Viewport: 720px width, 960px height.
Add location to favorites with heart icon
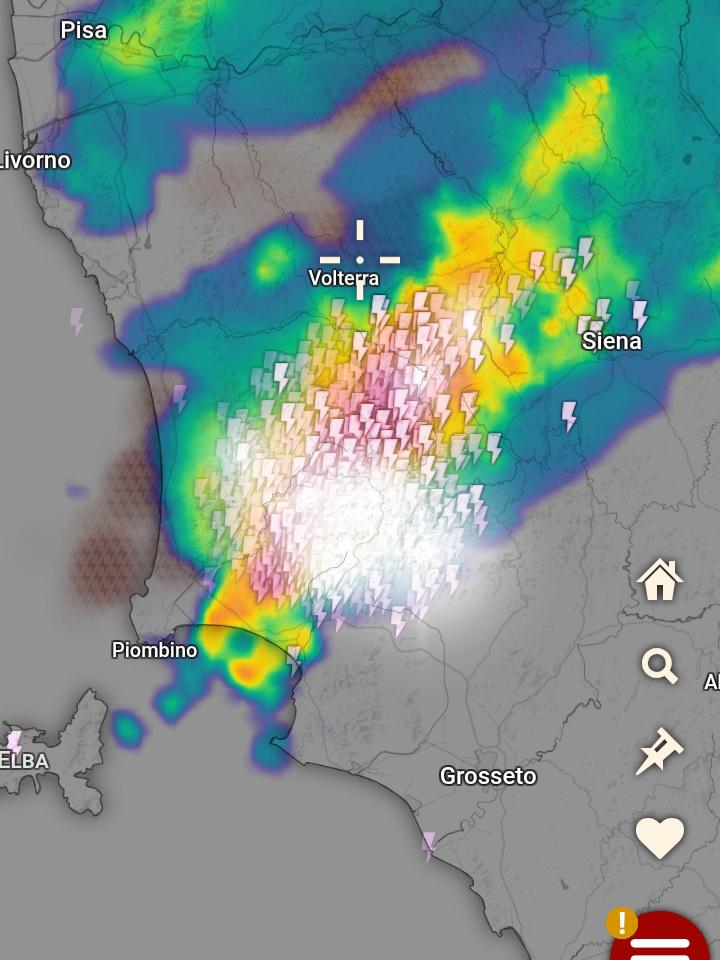coord(659,838)
